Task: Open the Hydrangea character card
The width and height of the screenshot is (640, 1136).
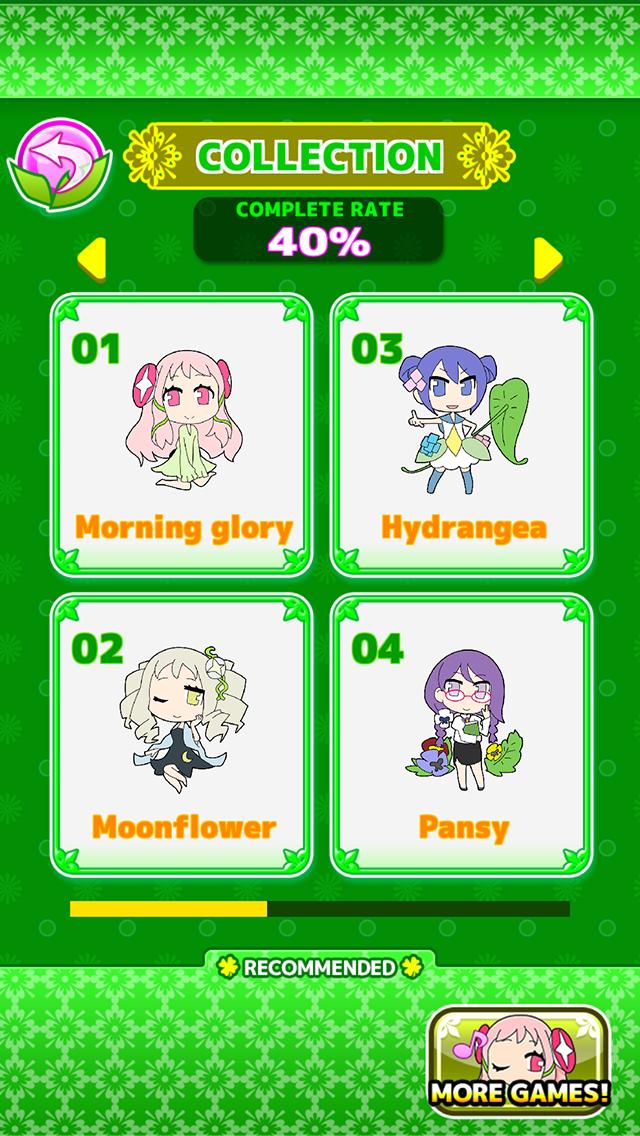Action: 461,435
